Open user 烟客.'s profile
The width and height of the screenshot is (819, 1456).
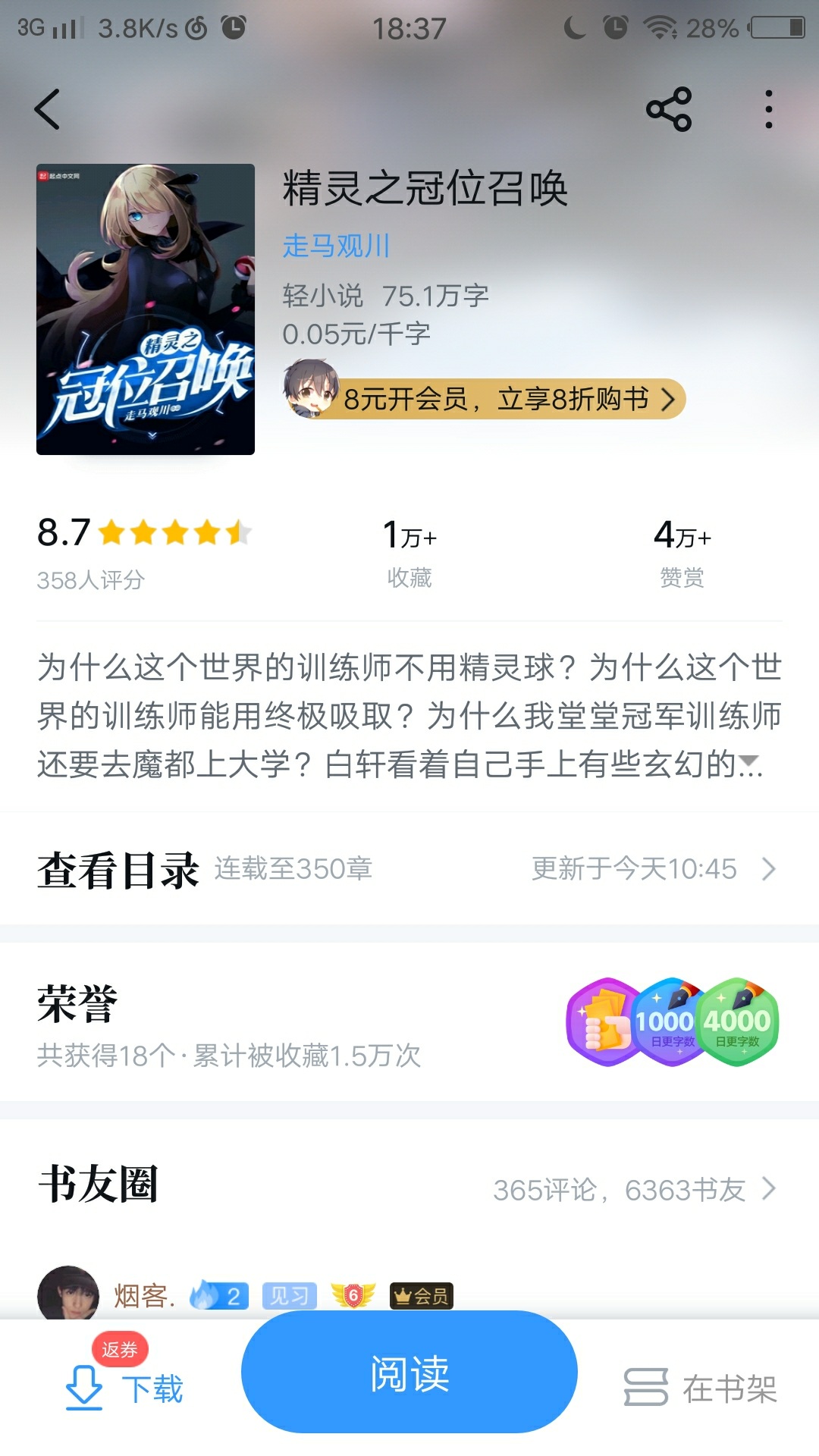pos(141,1295)
